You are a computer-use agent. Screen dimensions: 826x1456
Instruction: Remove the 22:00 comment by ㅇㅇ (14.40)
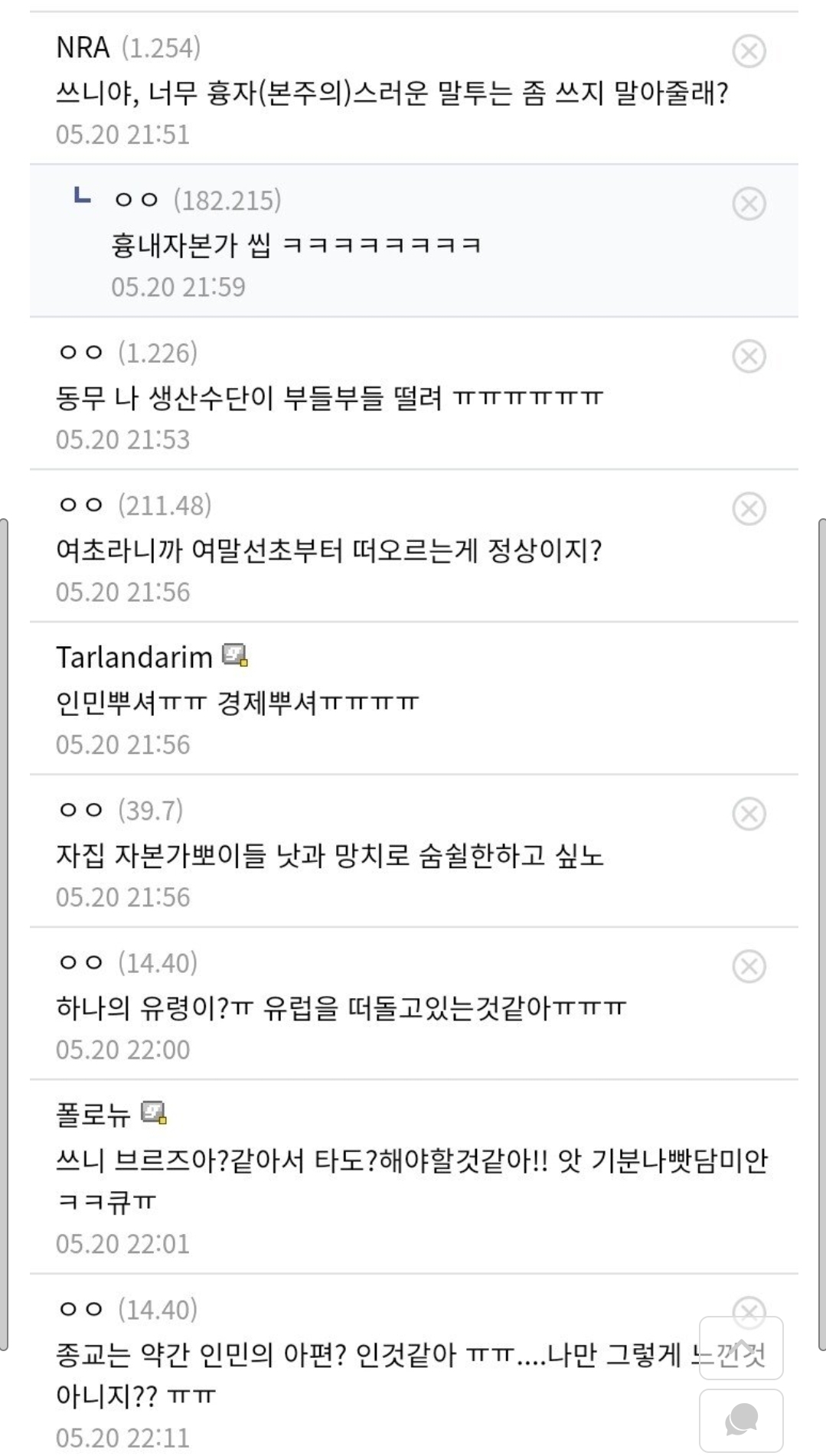[749, 965]
